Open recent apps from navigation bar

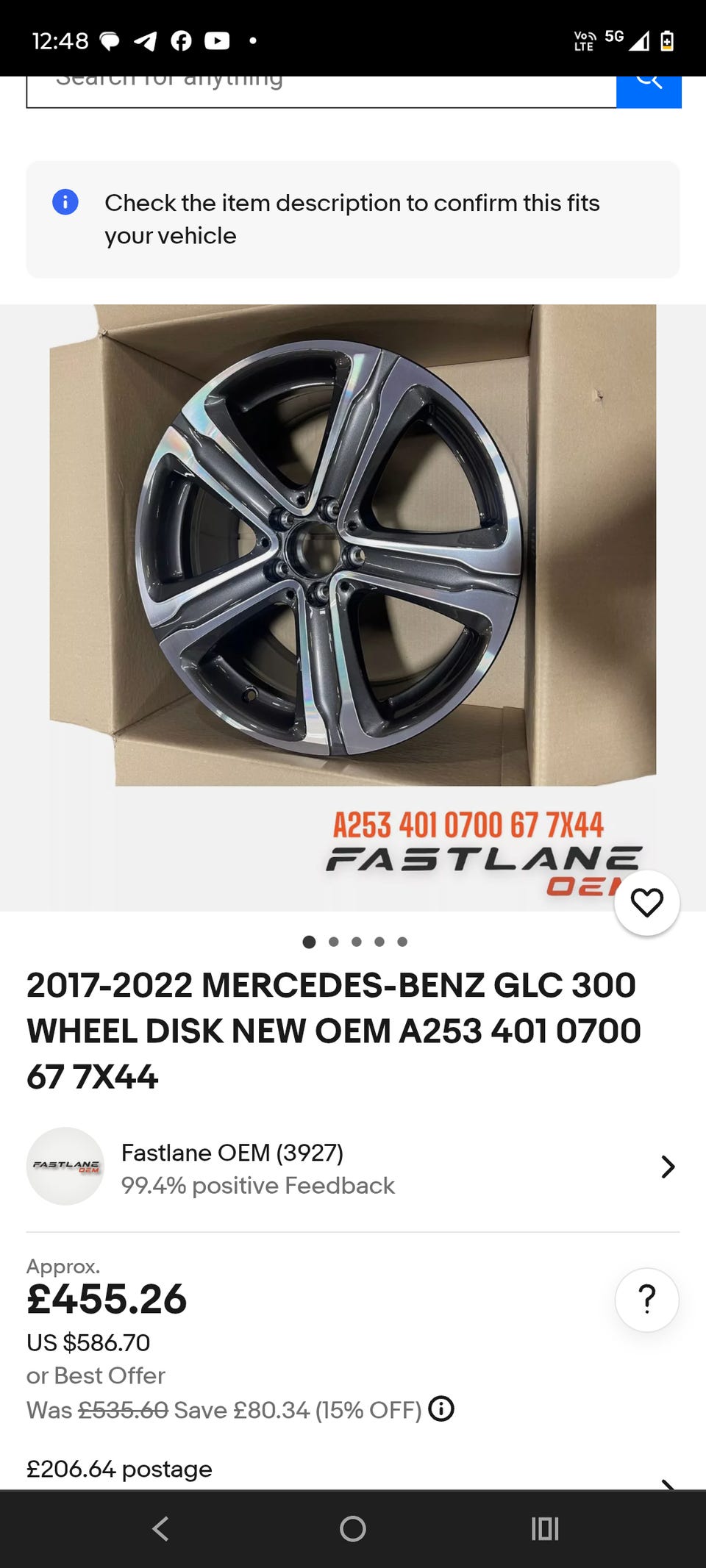(545, 1529)
